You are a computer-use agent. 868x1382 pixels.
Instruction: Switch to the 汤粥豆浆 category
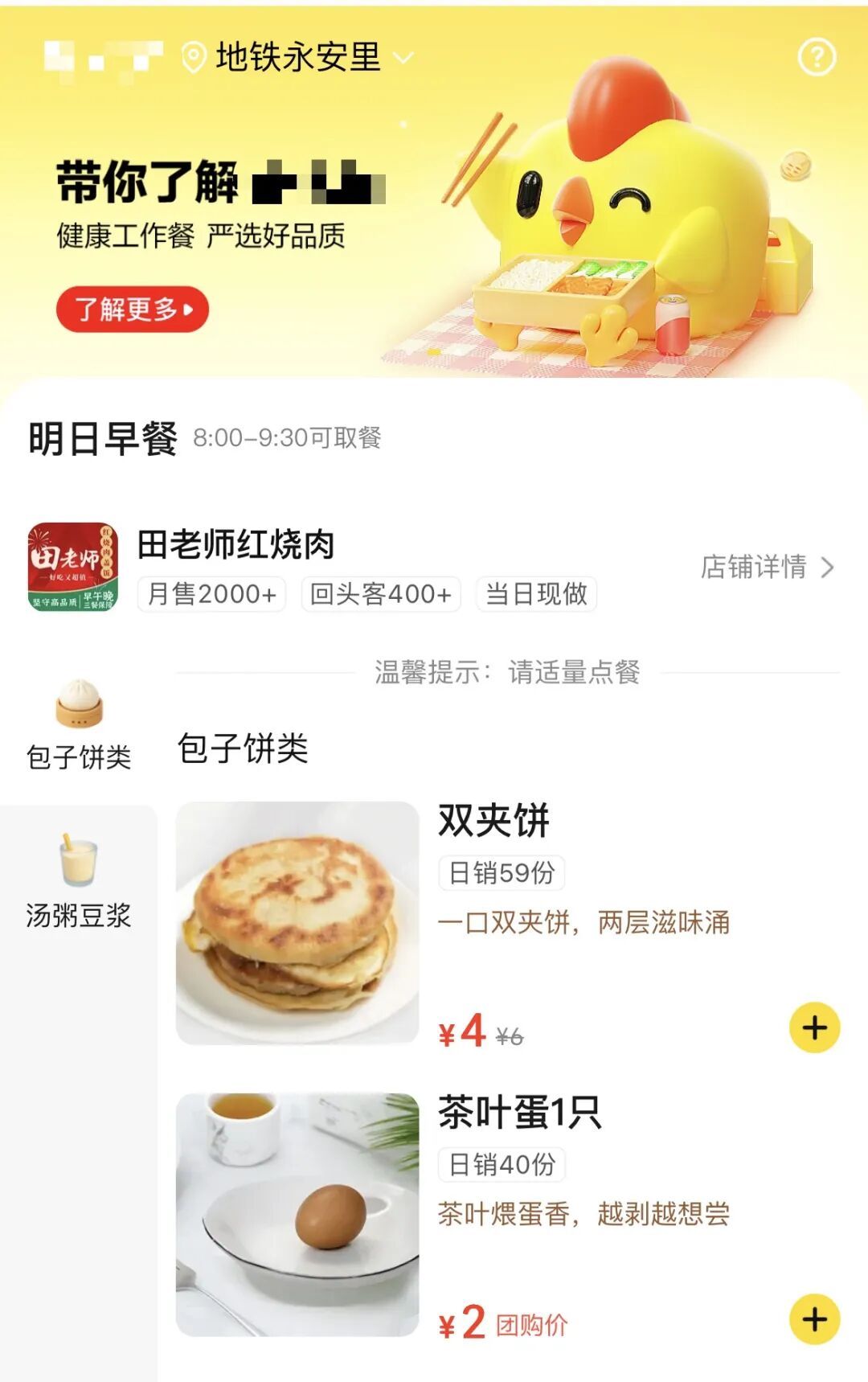coord(79,883)
